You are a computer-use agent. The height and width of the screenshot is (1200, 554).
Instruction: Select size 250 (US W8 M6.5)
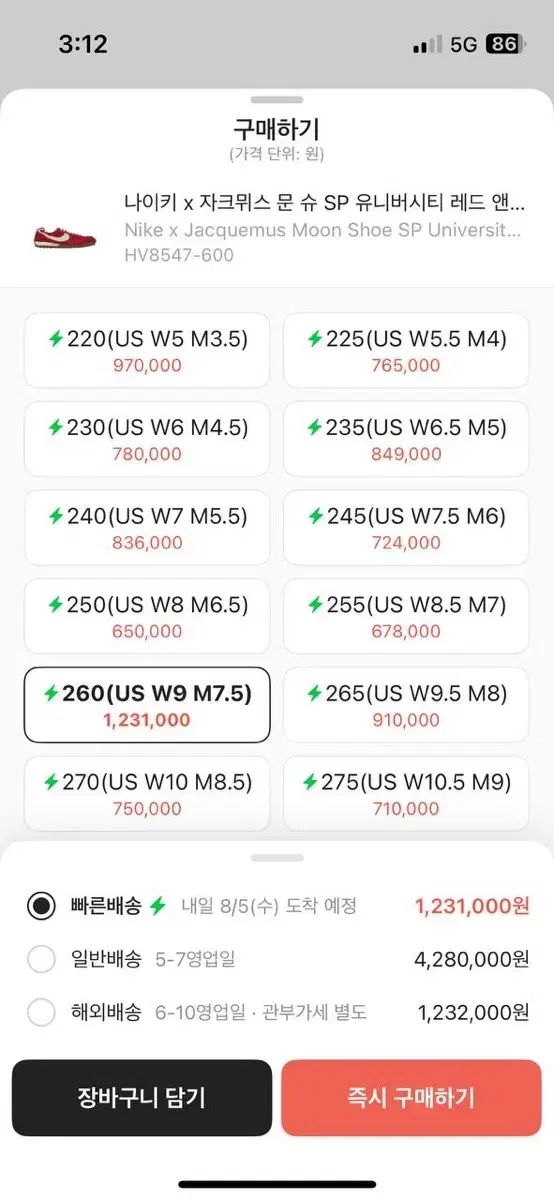click(147, 616)
